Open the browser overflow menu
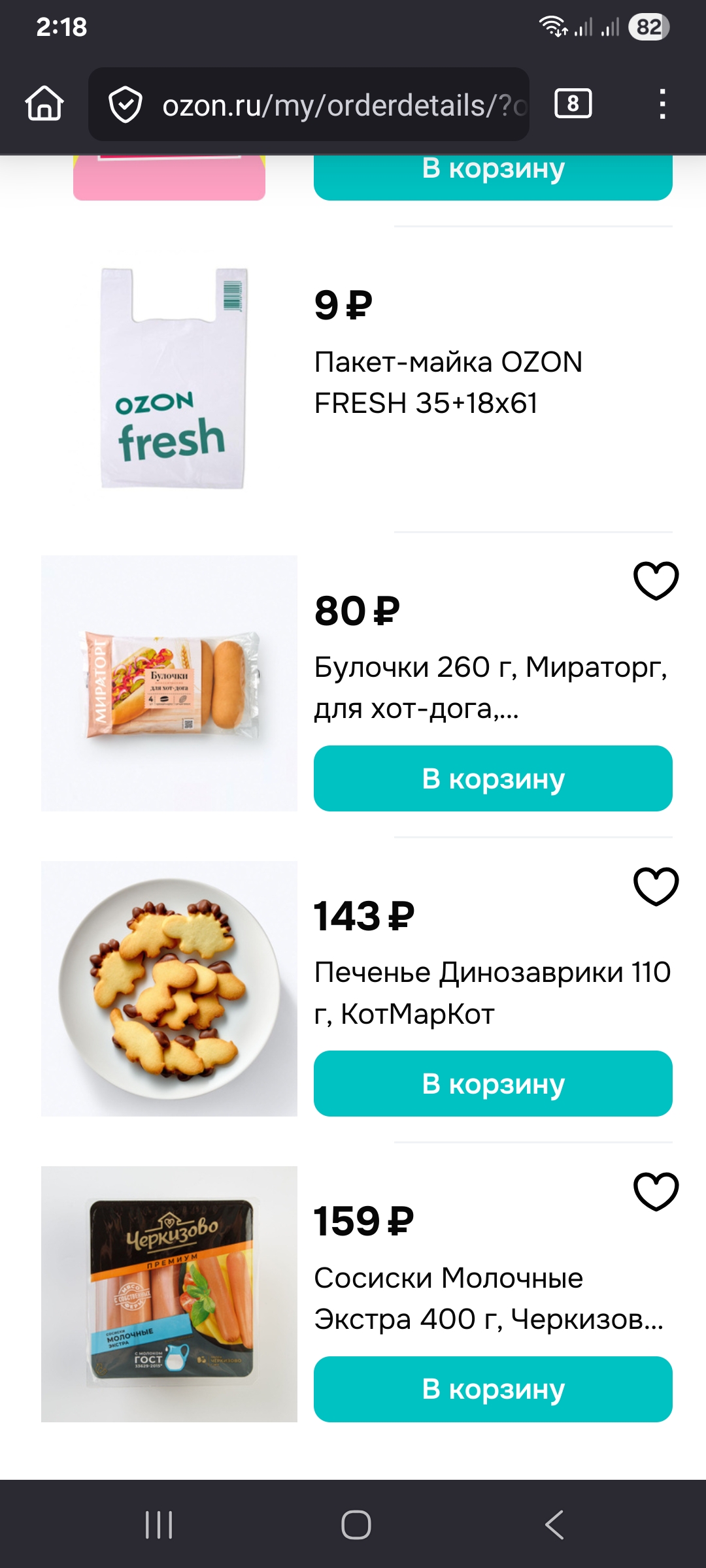Viewport: 706px width, 1568px height. pyautogui.click(x=662, y=104)
